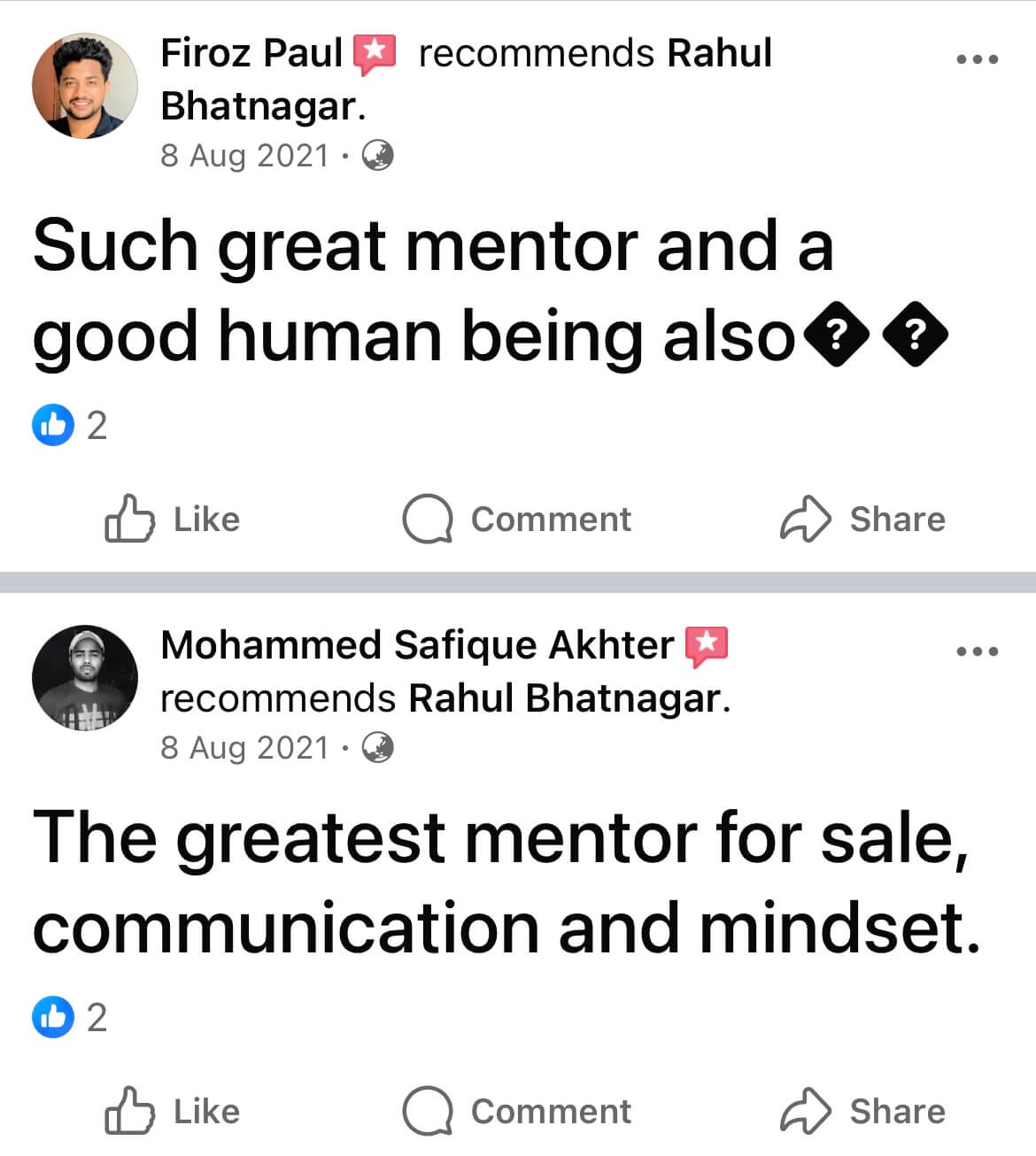The height and width of the screenshot is (1156, 1036).
Task: Open overflow menu on Mohammed Safique Akhter's post
Action: coord(978,651)
